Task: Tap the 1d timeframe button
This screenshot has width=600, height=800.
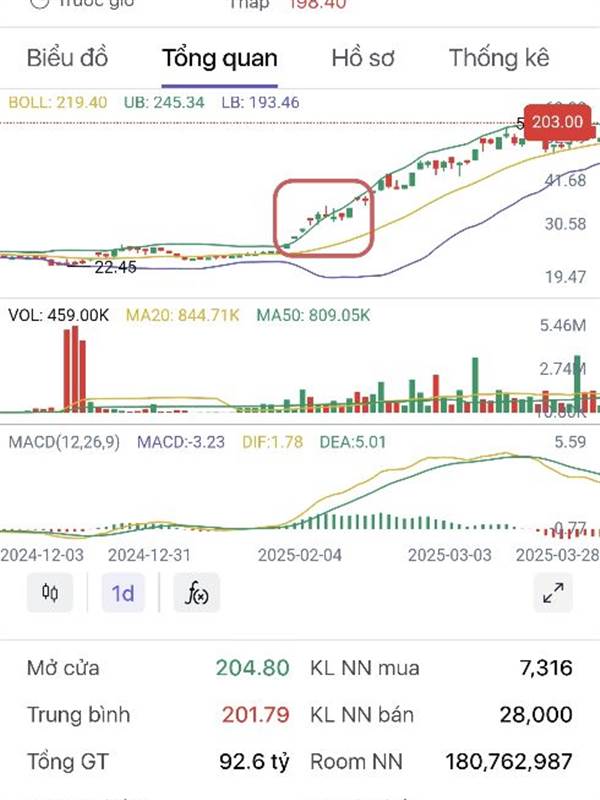Action: [123, 593]
